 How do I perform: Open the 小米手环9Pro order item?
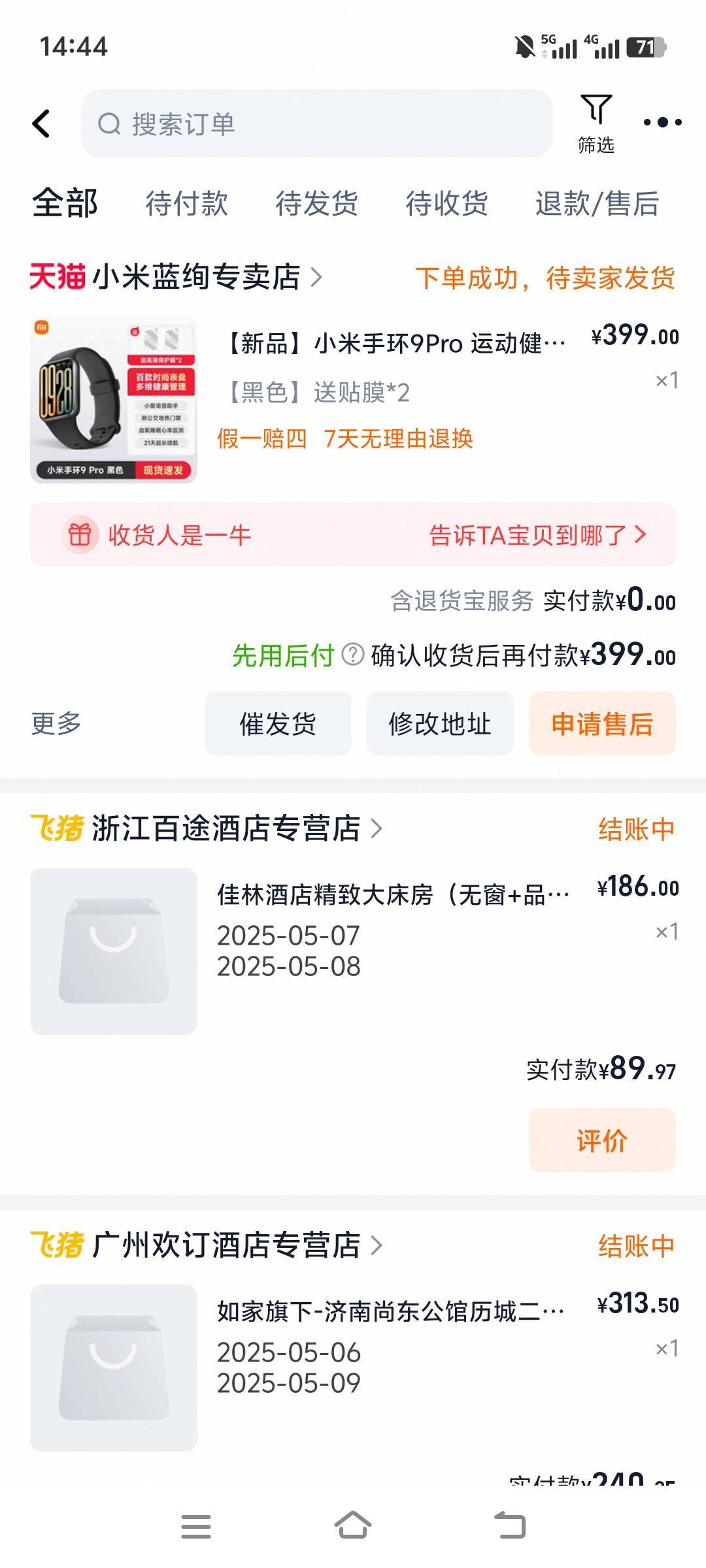pyautogui.click(x=353, y=400)
